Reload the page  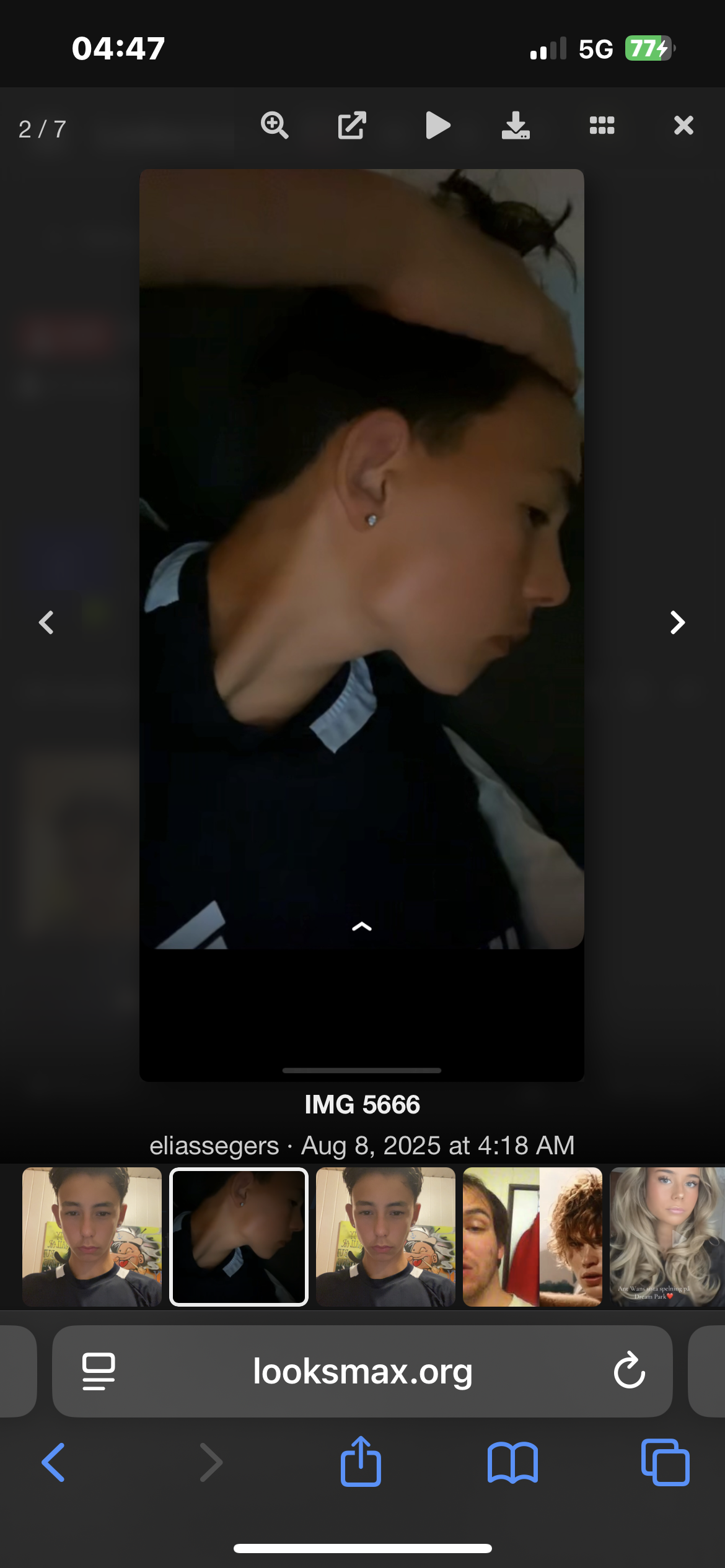click(x=630, y=1371)
